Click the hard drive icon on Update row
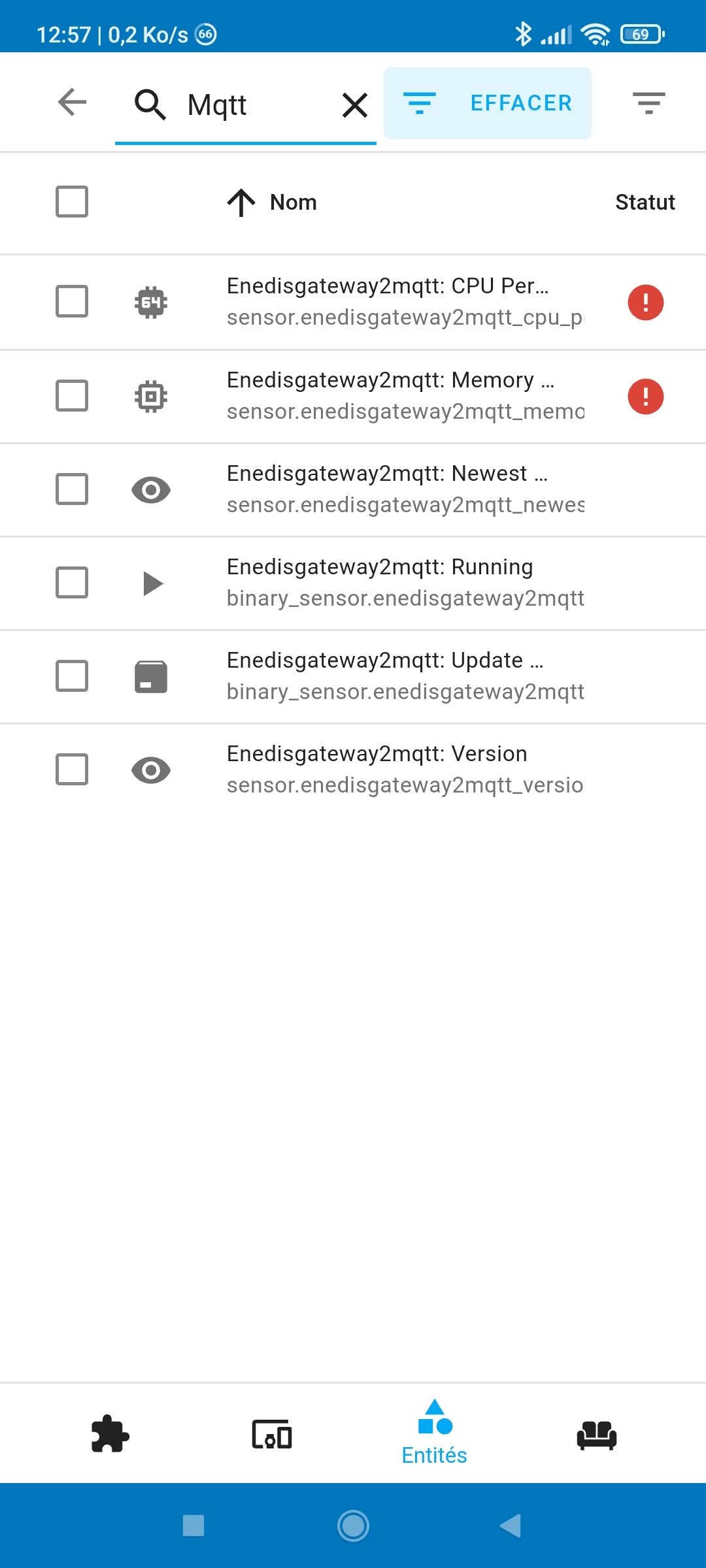706x1568 pixels. [x=151, y=676]
